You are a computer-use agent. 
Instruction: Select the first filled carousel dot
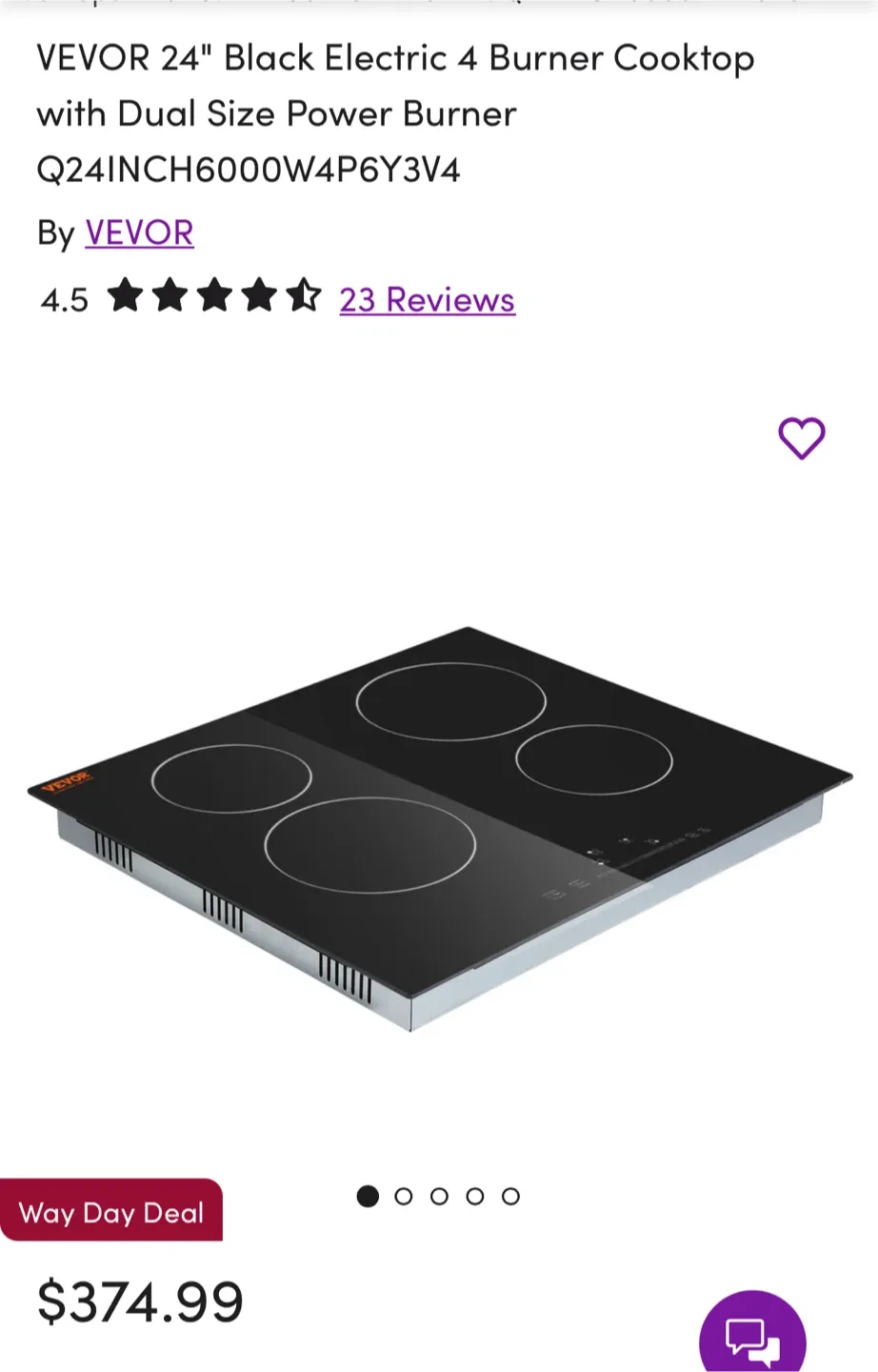pos(367,1196)
